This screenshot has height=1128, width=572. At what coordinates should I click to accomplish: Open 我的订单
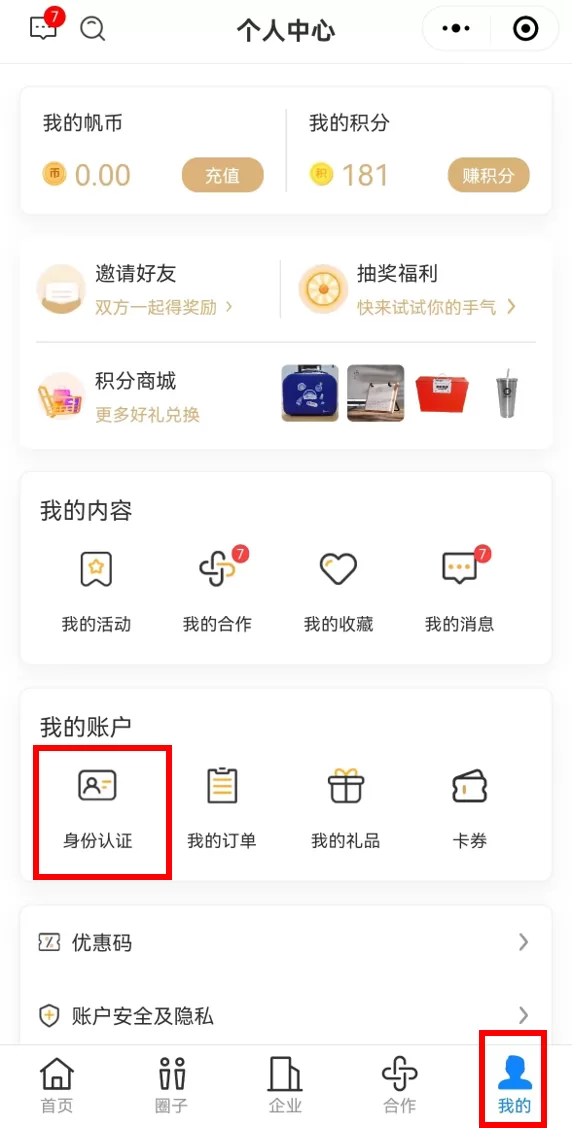click(x=222, y=809)
